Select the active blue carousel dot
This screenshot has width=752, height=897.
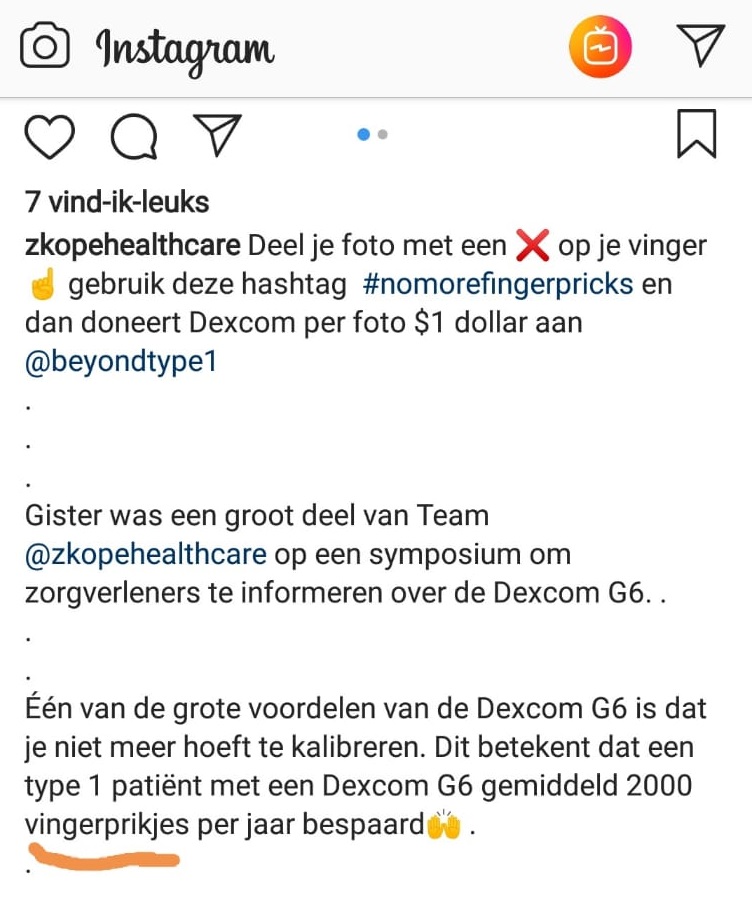[362, 132]
